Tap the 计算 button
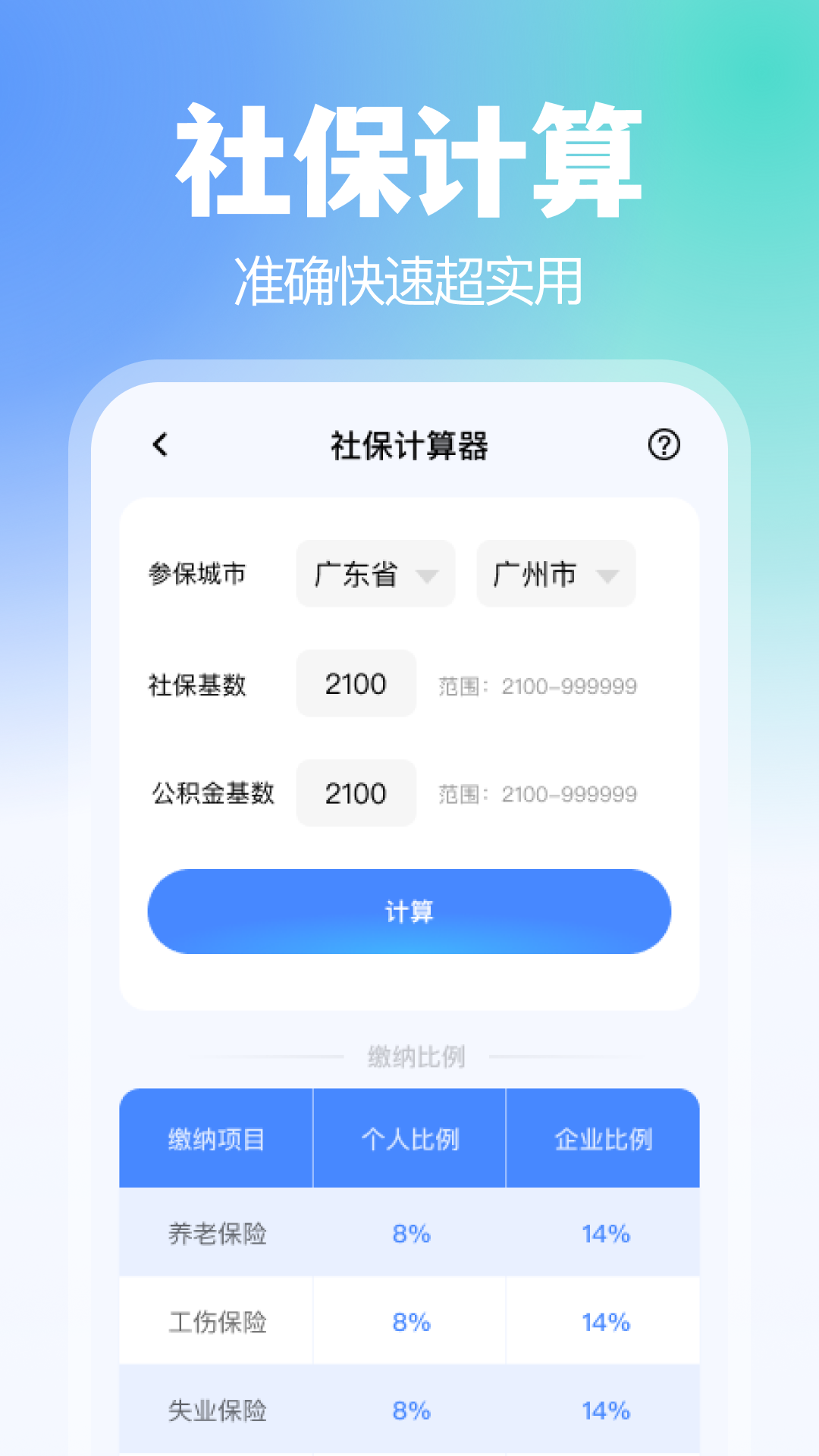Screen dimensions: 819x1456 tap(409, 913)
